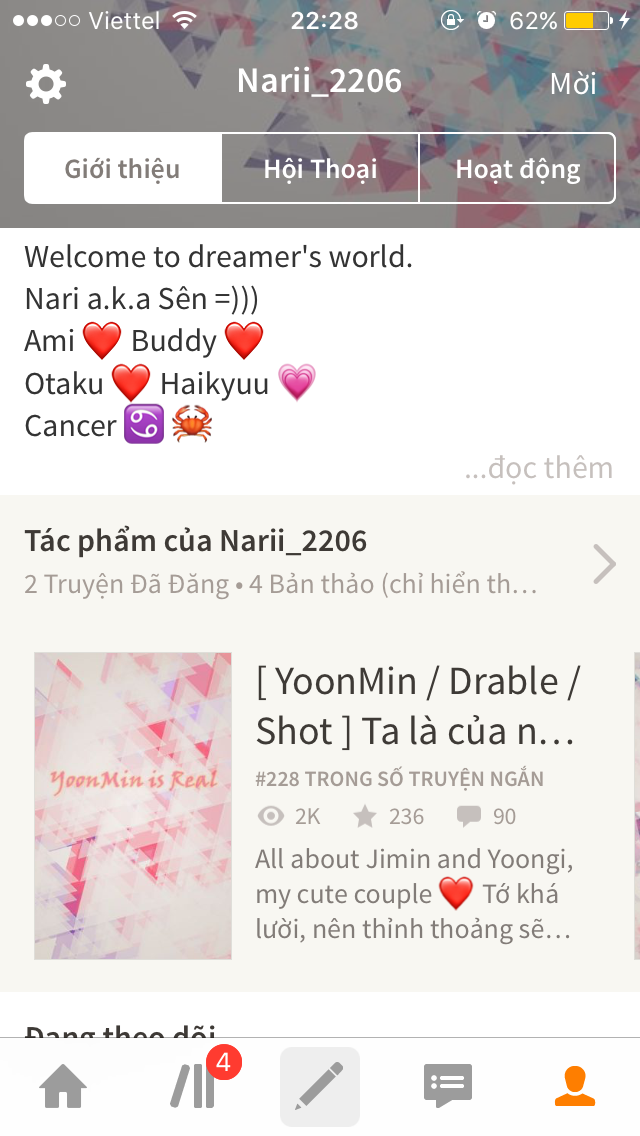
Task: Open the profile tab
Action: click(x=575, y=1086)
